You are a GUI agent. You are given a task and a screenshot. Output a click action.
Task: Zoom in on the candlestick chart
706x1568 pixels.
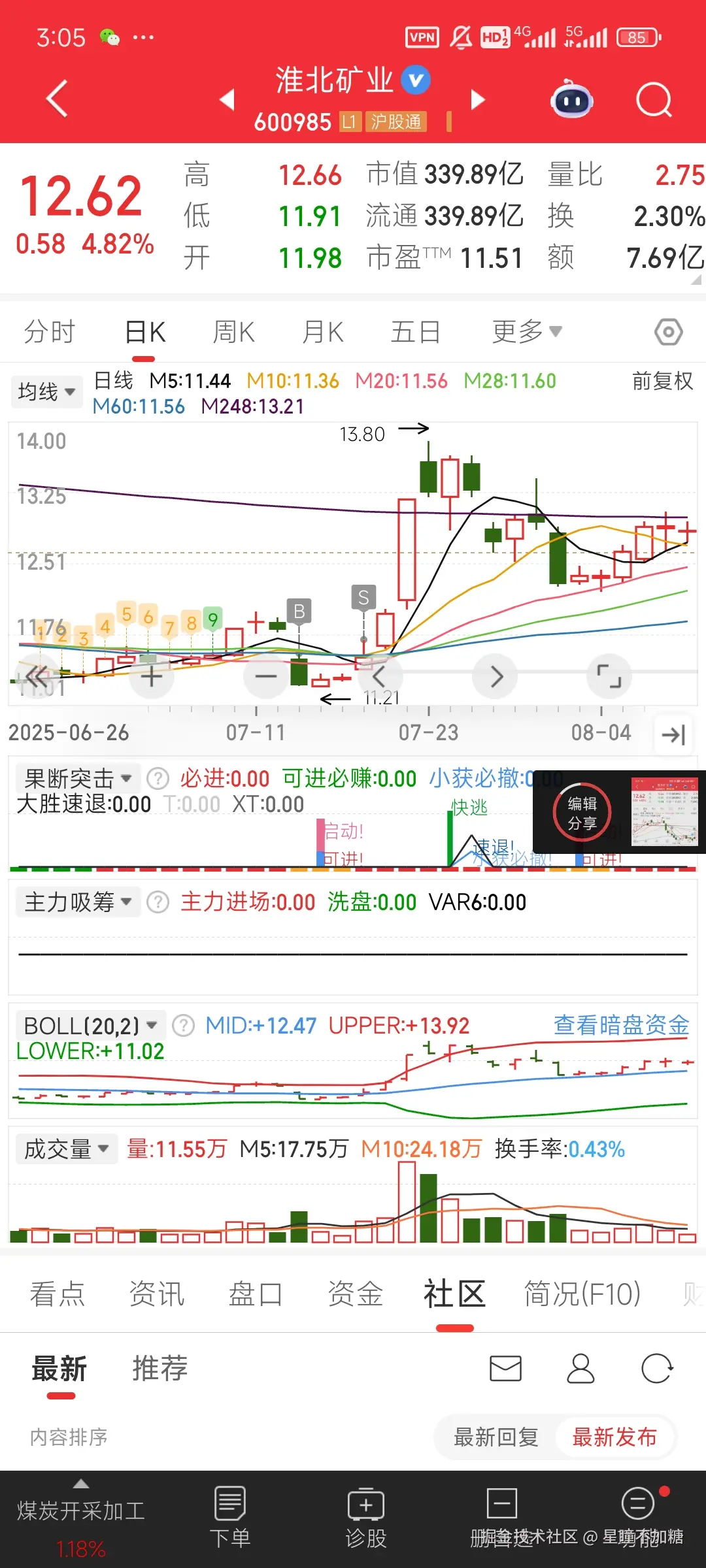coord(151,676)
